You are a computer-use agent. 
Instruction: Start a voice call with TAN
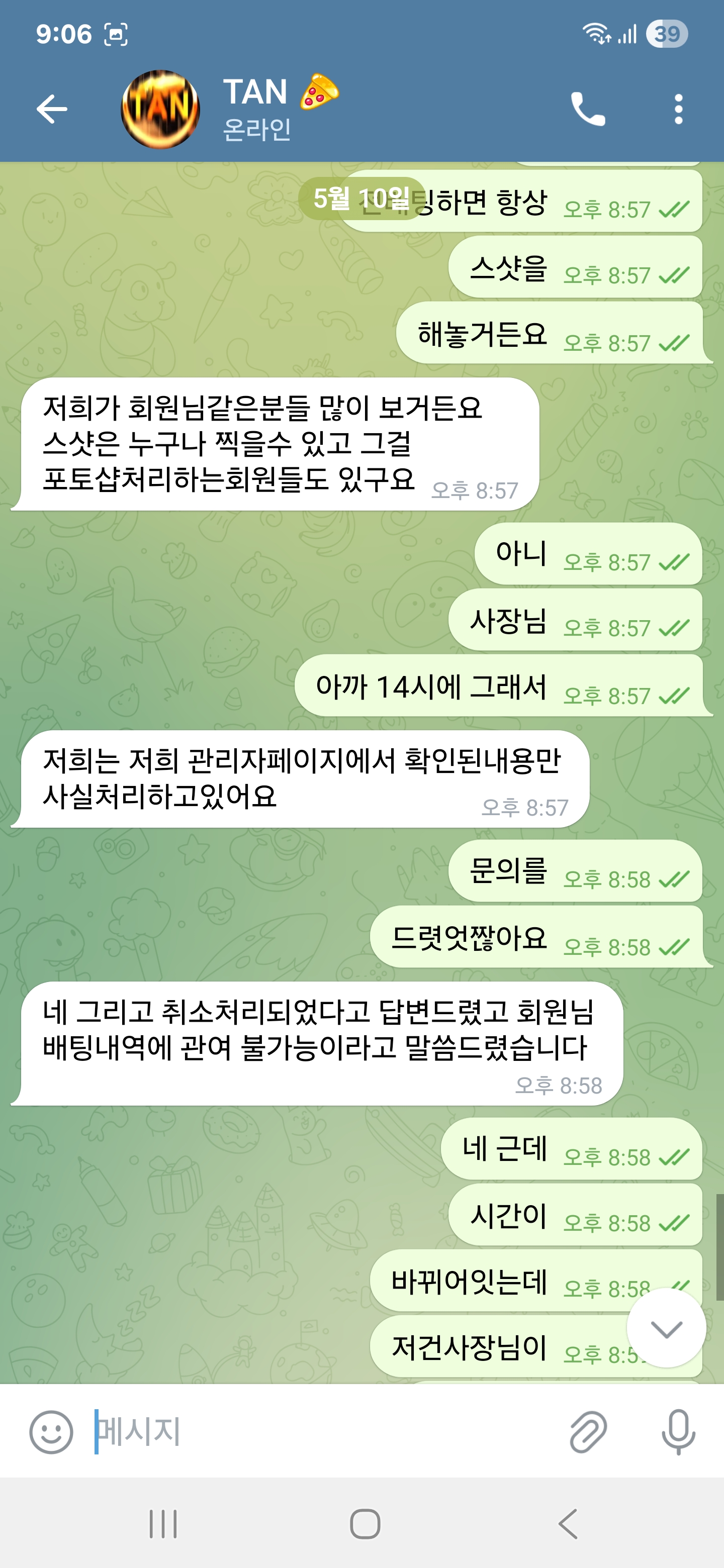(x=588, y=110)
